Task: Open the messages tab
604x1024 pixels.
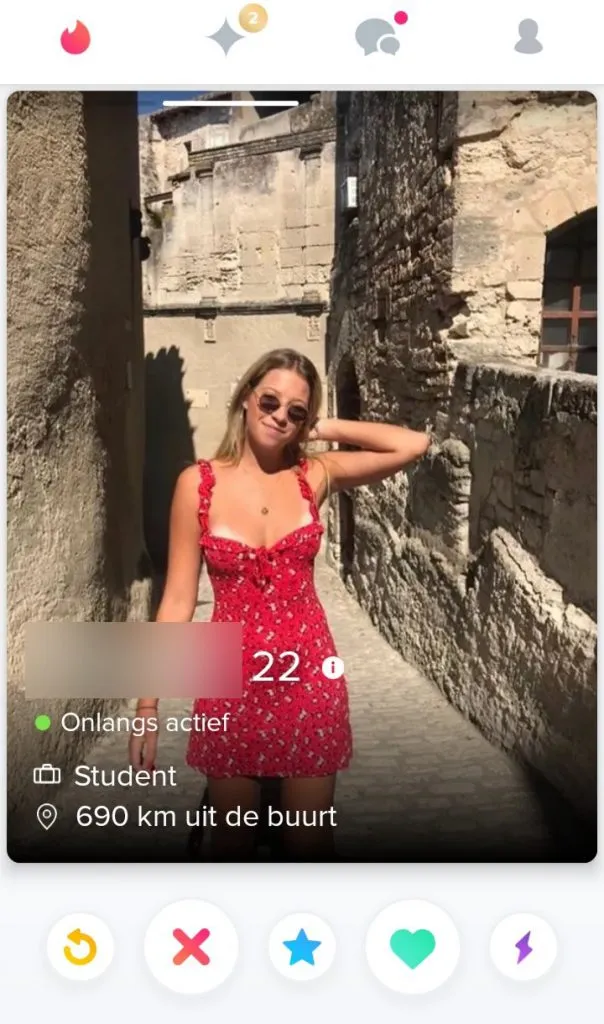Action: coord(377,37)
